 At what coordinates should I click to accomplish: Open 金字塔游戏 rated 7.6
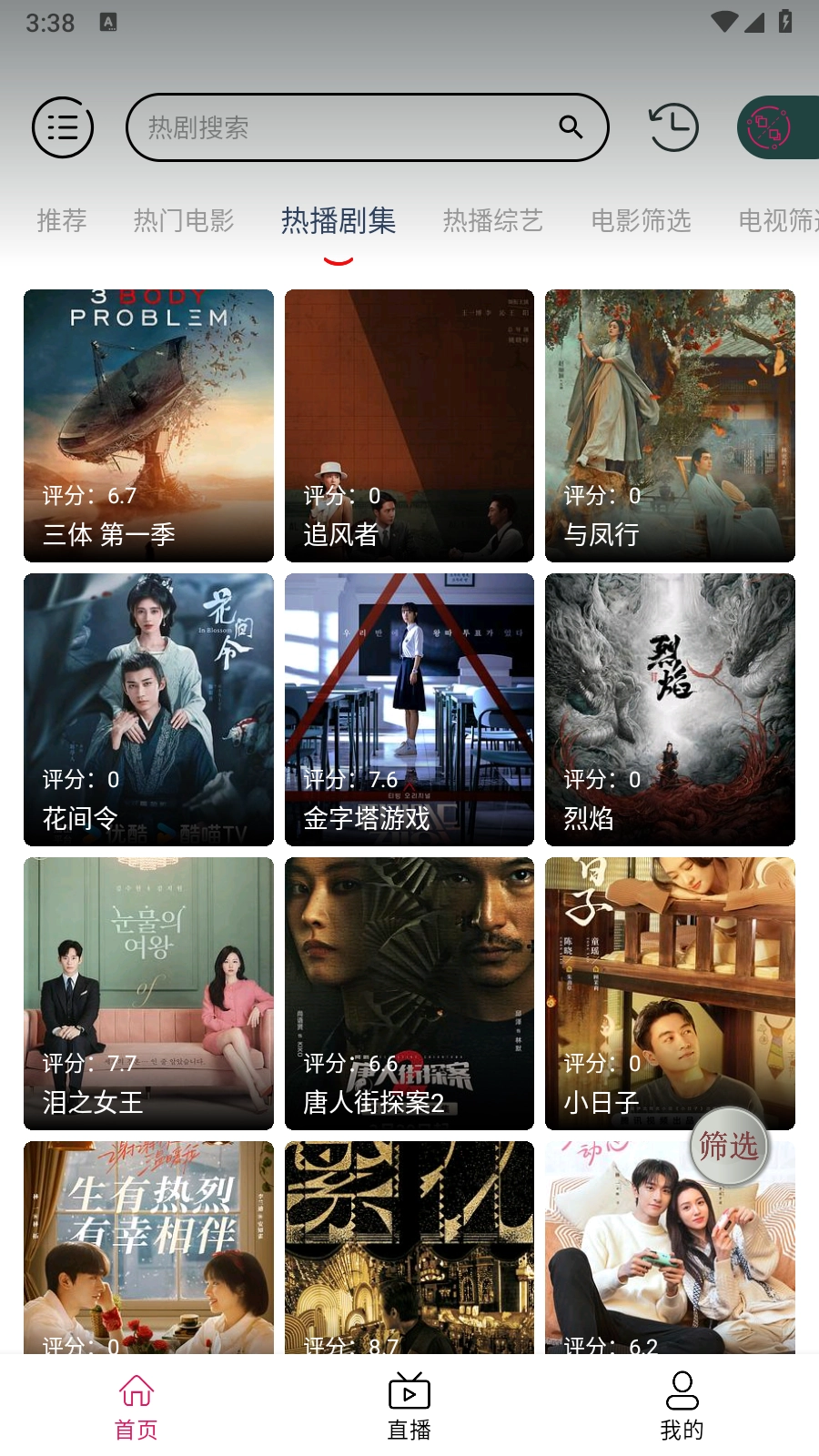[x=409, y=710]
